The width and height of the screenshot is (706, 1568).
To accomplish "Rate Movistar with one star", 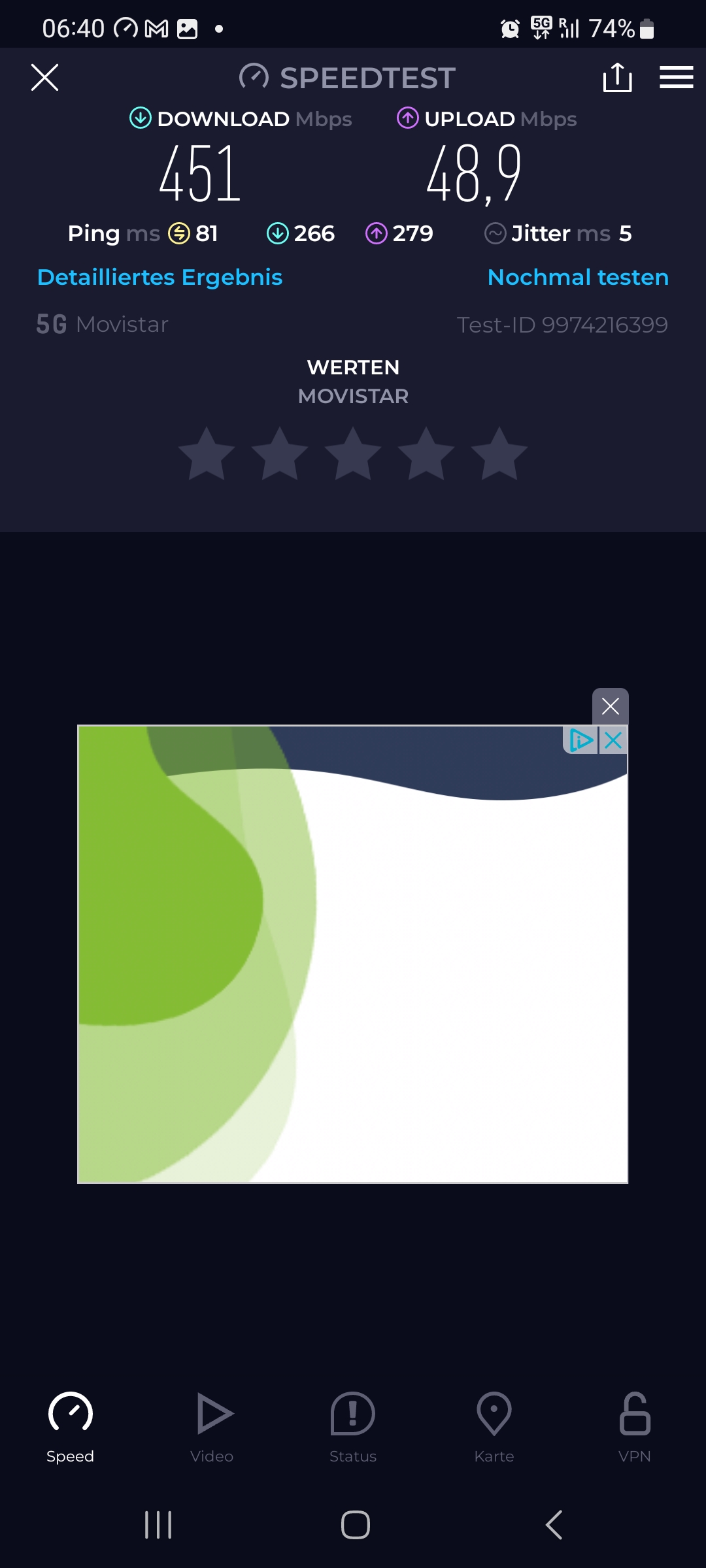I will click(207, 454).
